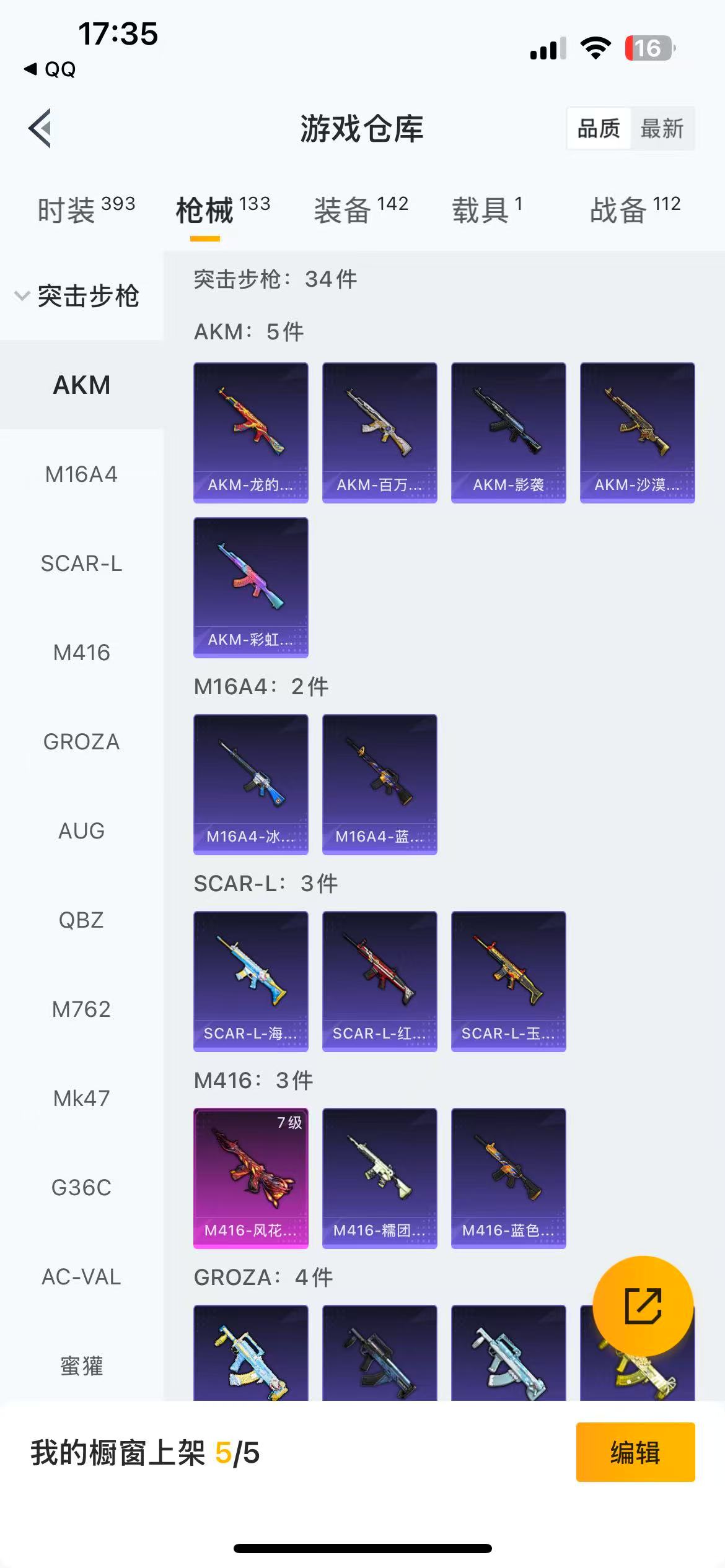
Task: Choose AC-VAL in the sidebar
Action: [x=81, y=1277]
